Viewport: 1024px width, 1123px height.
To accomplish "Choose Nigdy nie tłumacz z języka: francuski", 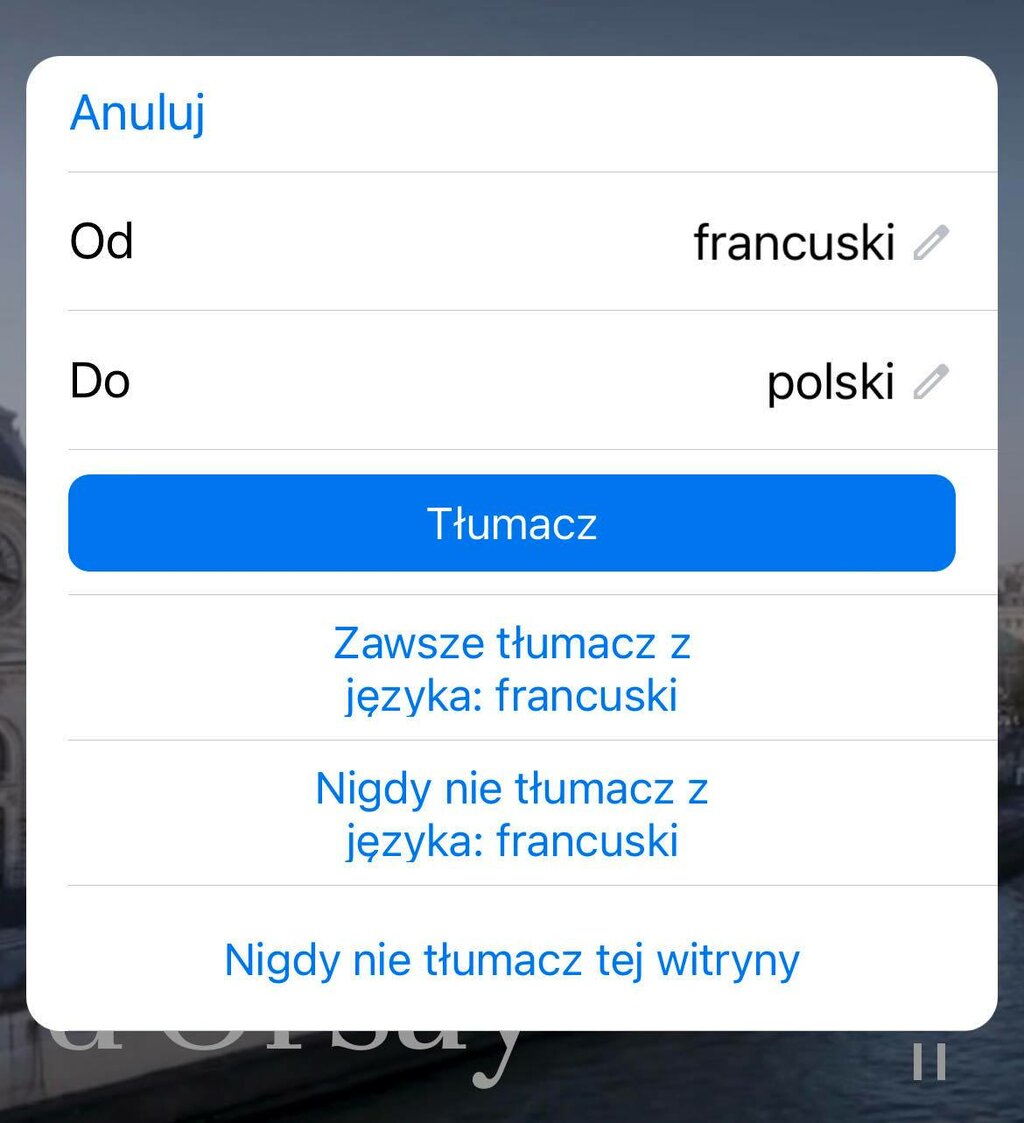I will coord(511,814).
